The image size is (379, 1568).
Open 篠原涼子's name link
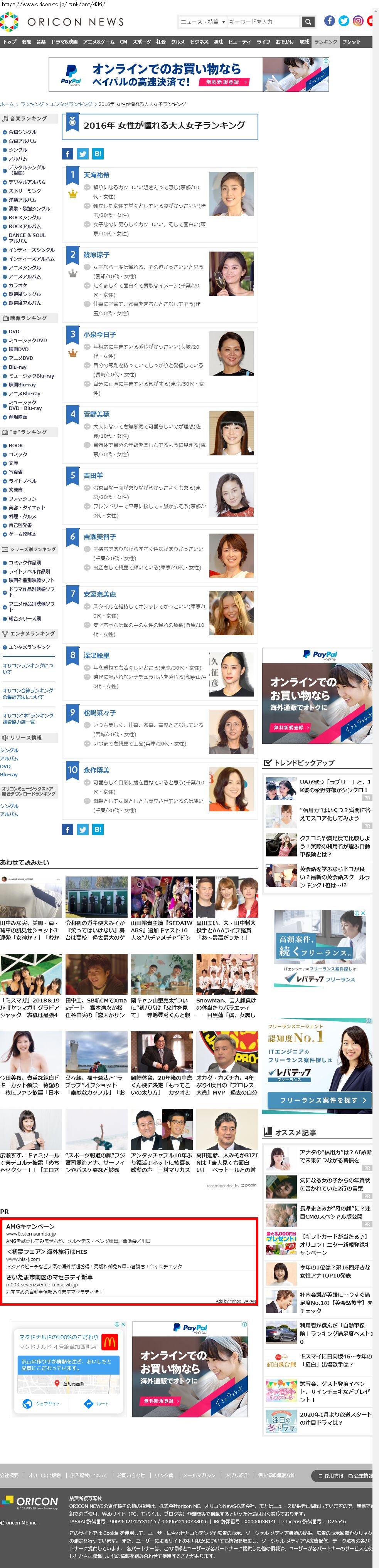tap(96, 254)
